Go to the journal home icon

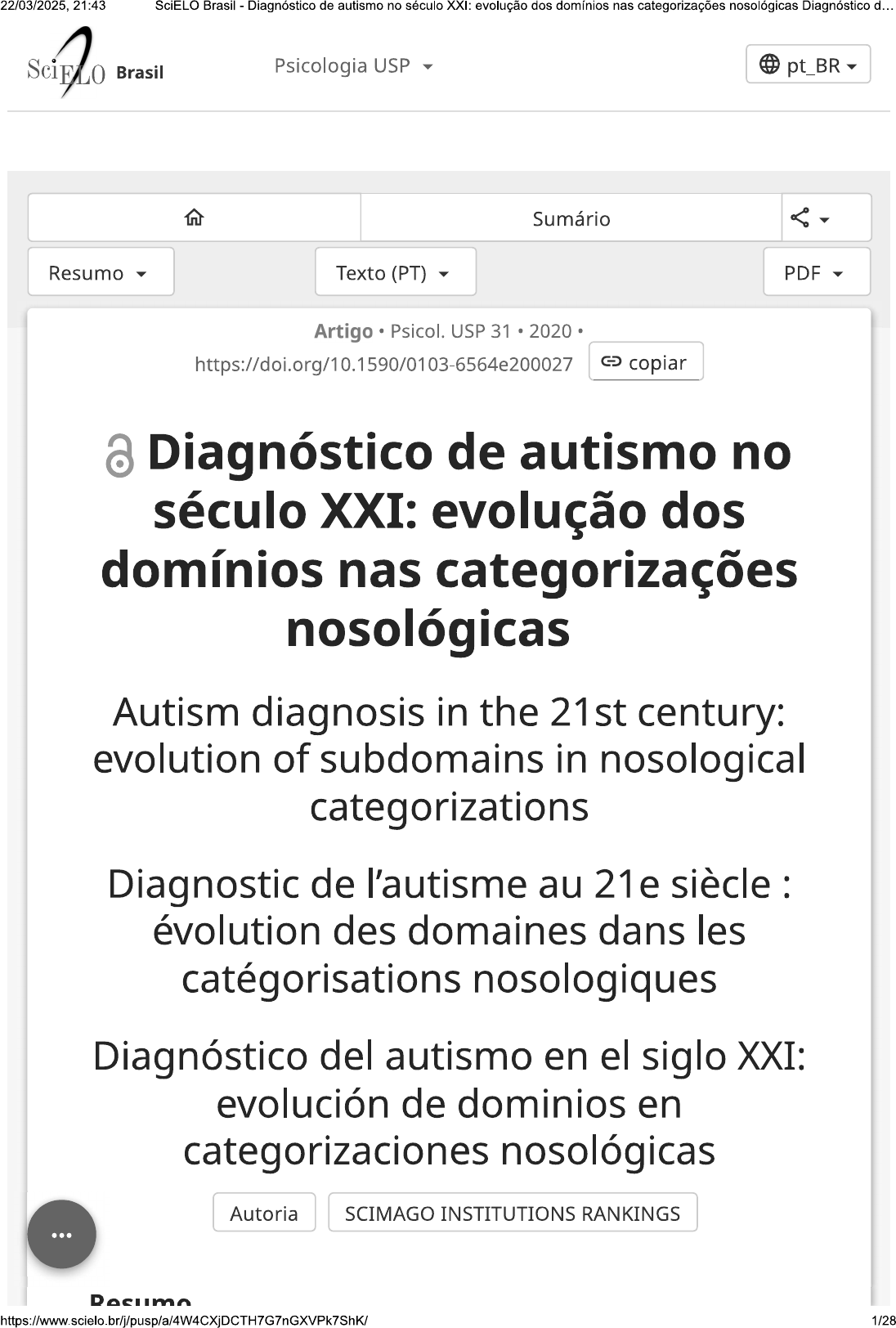click(194, 218)
